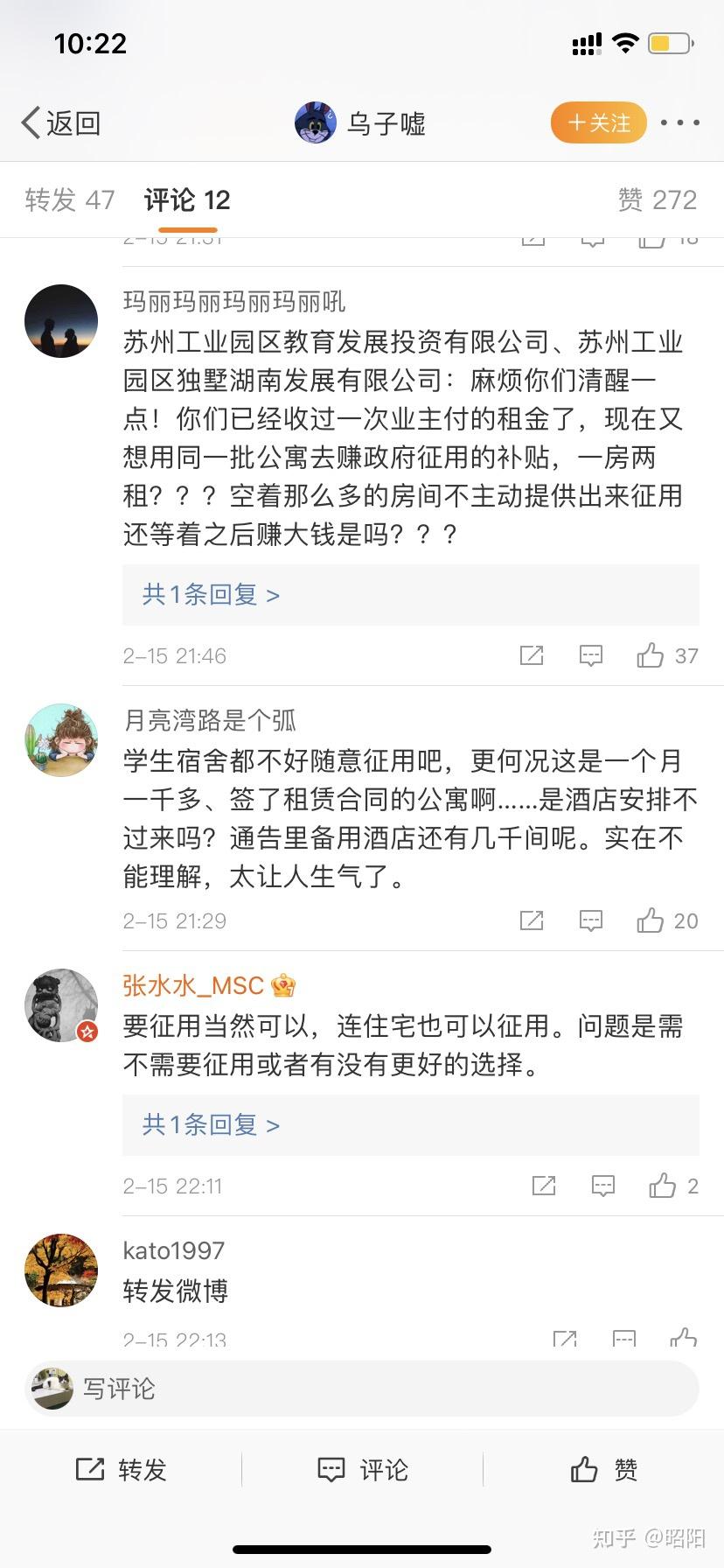Screen dimensions: 724x1568
Task: Go back with 返回
Action: tap(61, 123)
